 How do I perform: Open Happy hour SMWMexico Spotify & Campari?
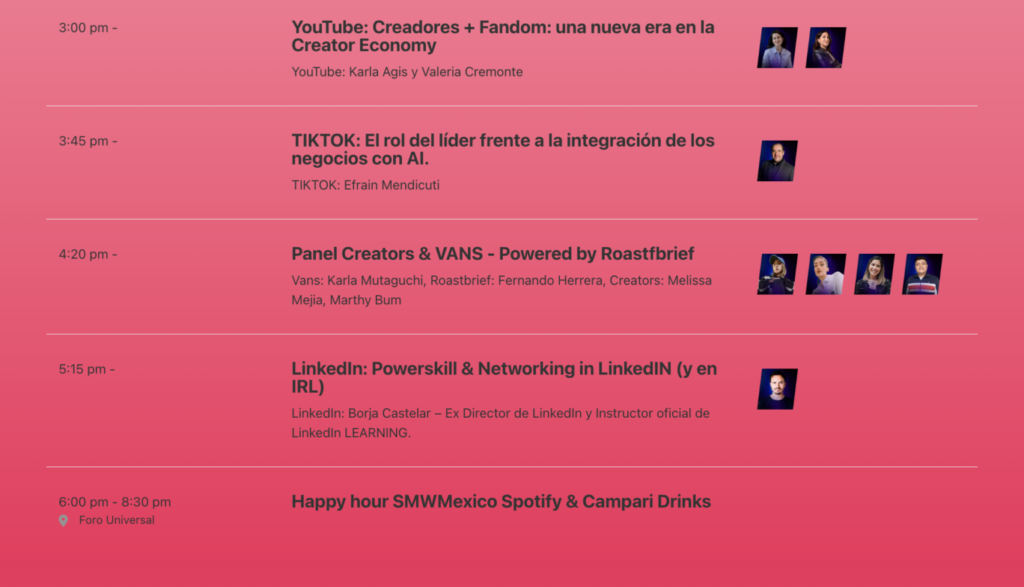point(500,502)
